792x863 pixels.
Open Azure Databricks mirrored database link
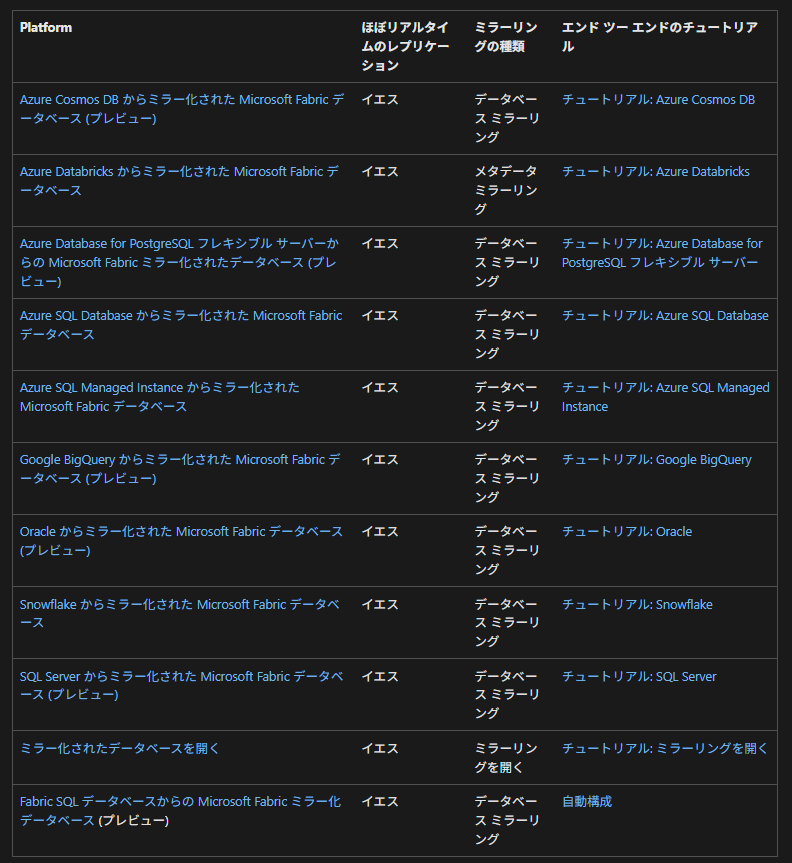click(178, 172)
